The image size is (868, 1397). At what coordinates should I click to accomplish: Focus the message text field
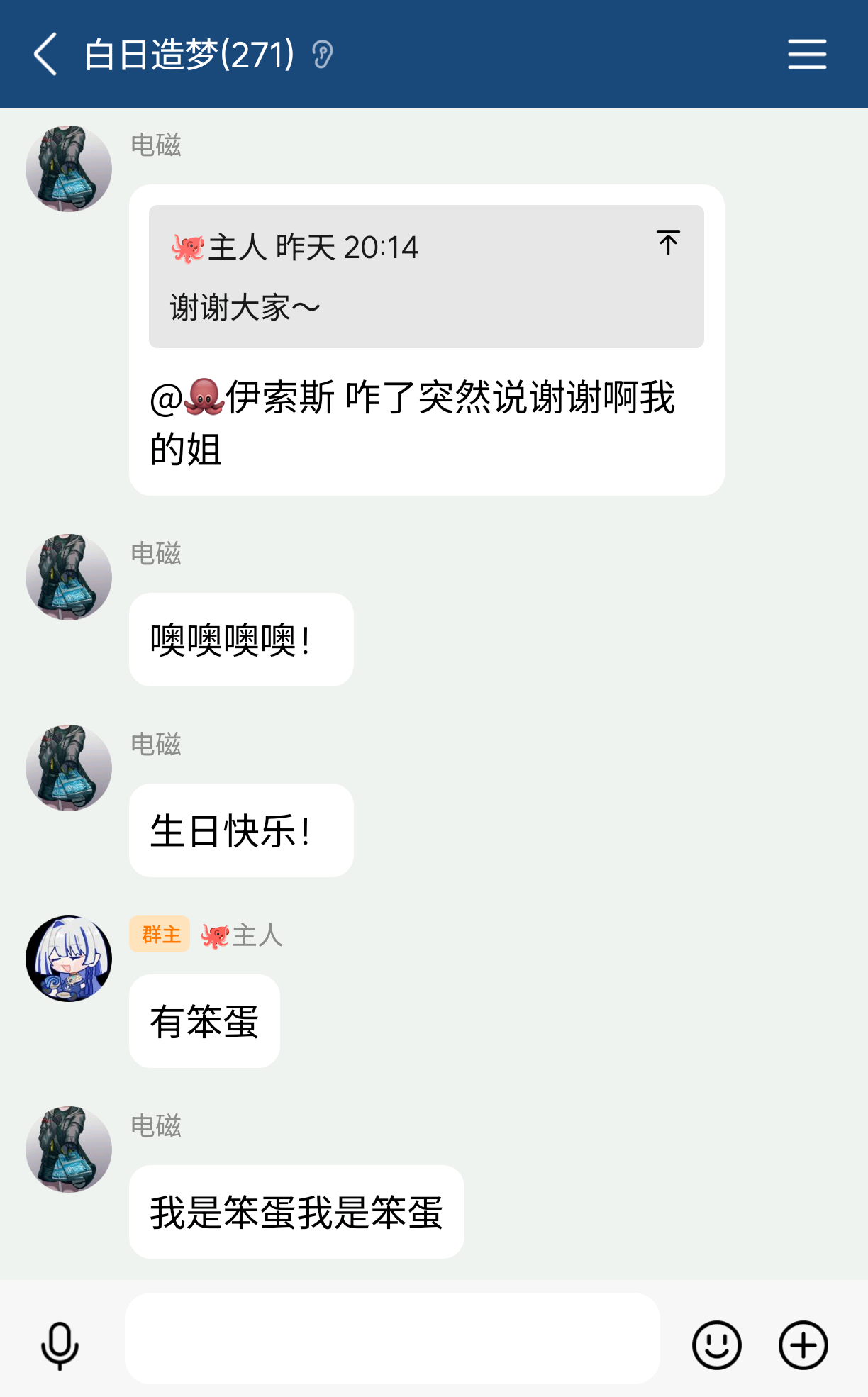392,1338
